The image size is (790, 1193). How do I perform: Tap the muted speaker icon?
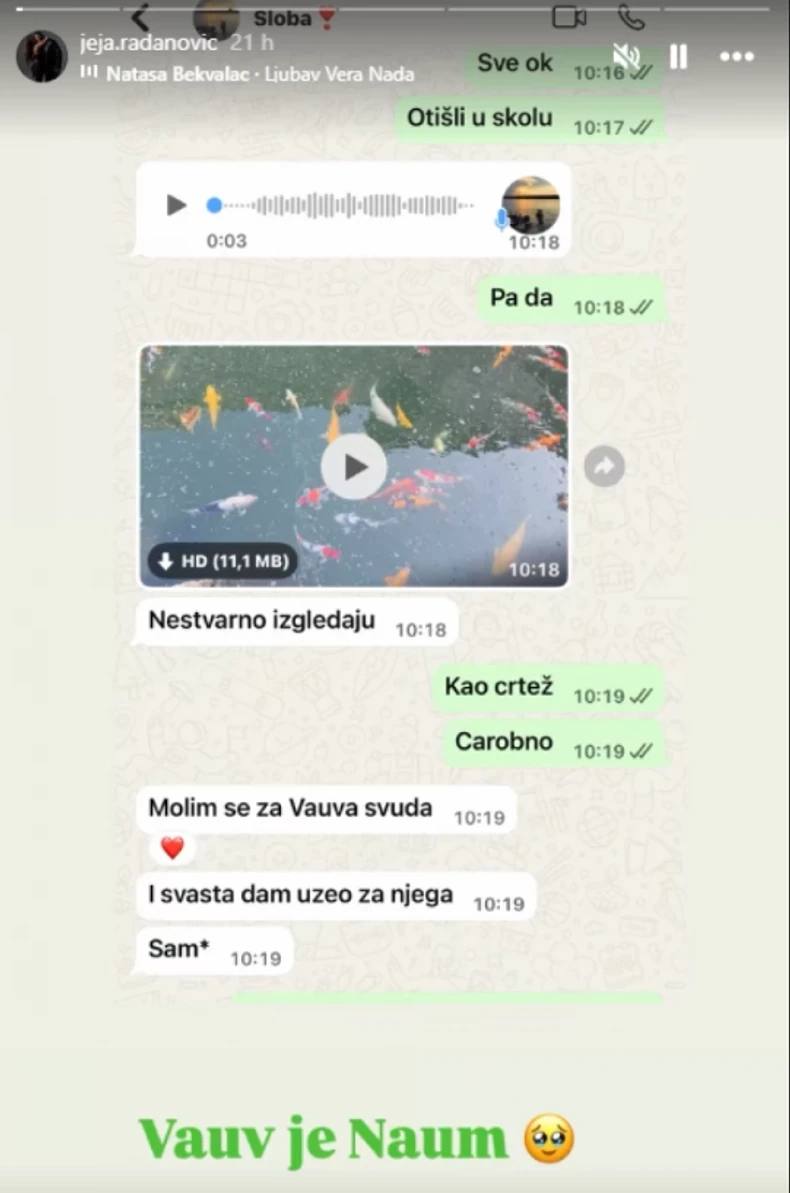tap(627, 57)
